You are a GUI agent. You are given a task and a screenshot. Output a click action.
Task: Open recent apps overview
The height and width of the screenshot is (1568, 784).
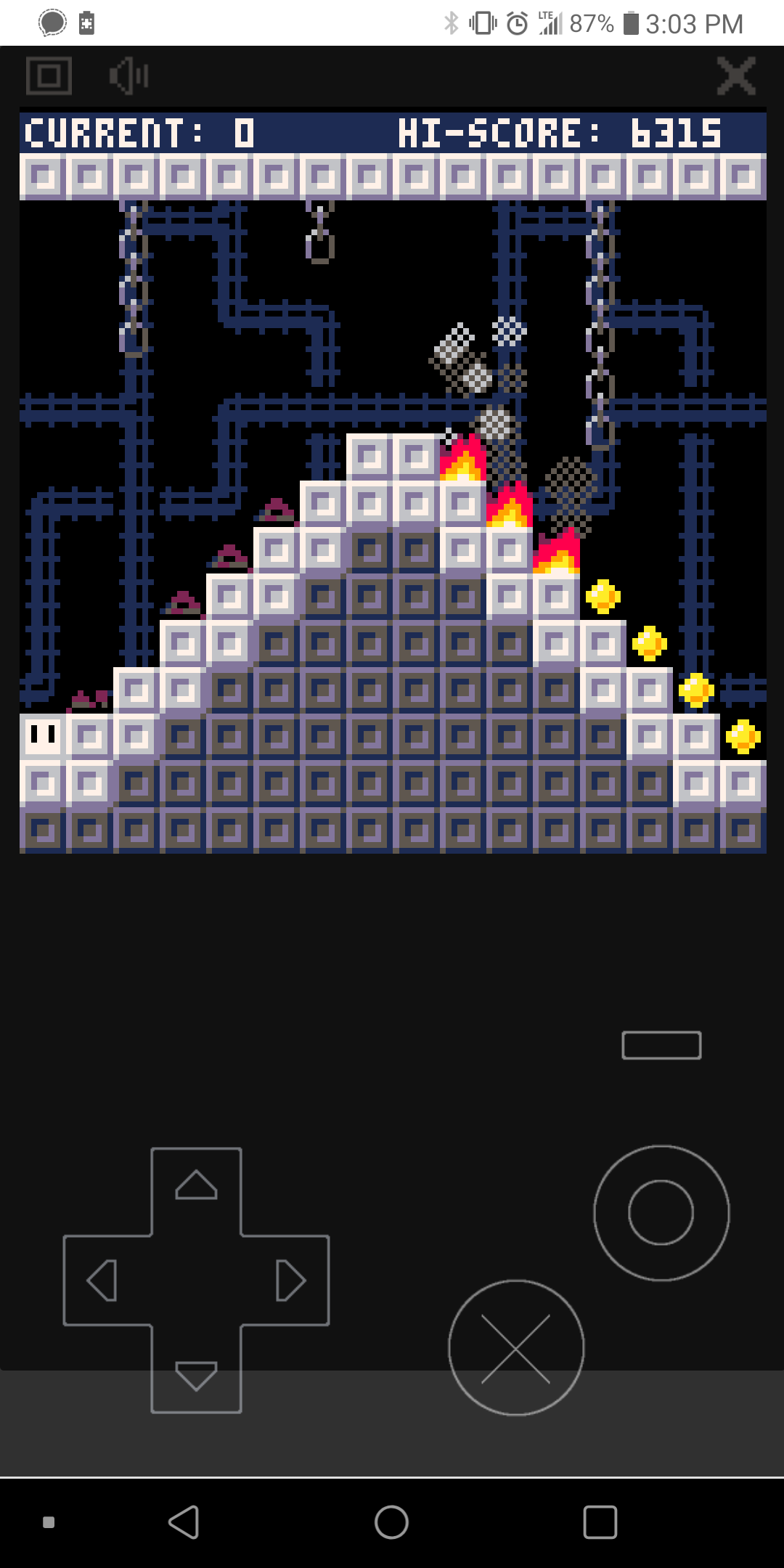[x=600, y=1522]
